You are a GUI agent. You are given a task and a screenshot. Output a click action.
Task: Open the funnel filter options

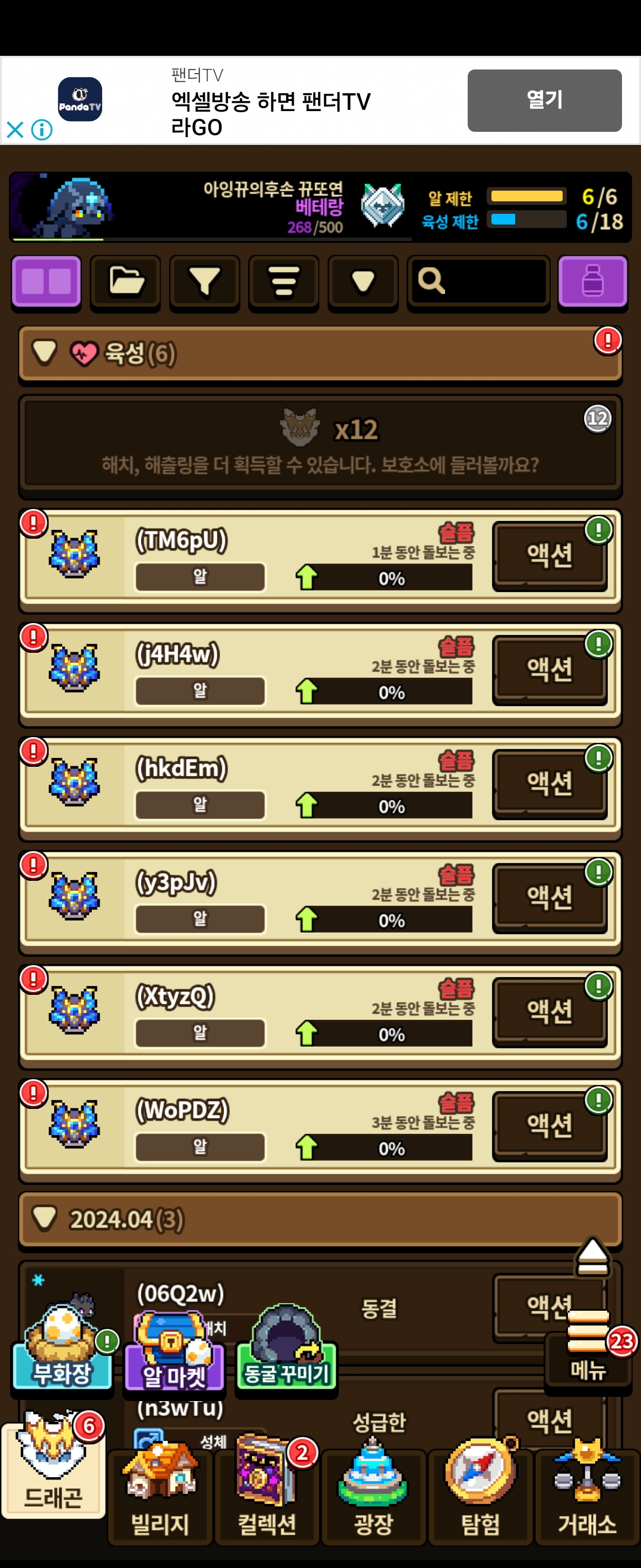click(x=204, y=282)
